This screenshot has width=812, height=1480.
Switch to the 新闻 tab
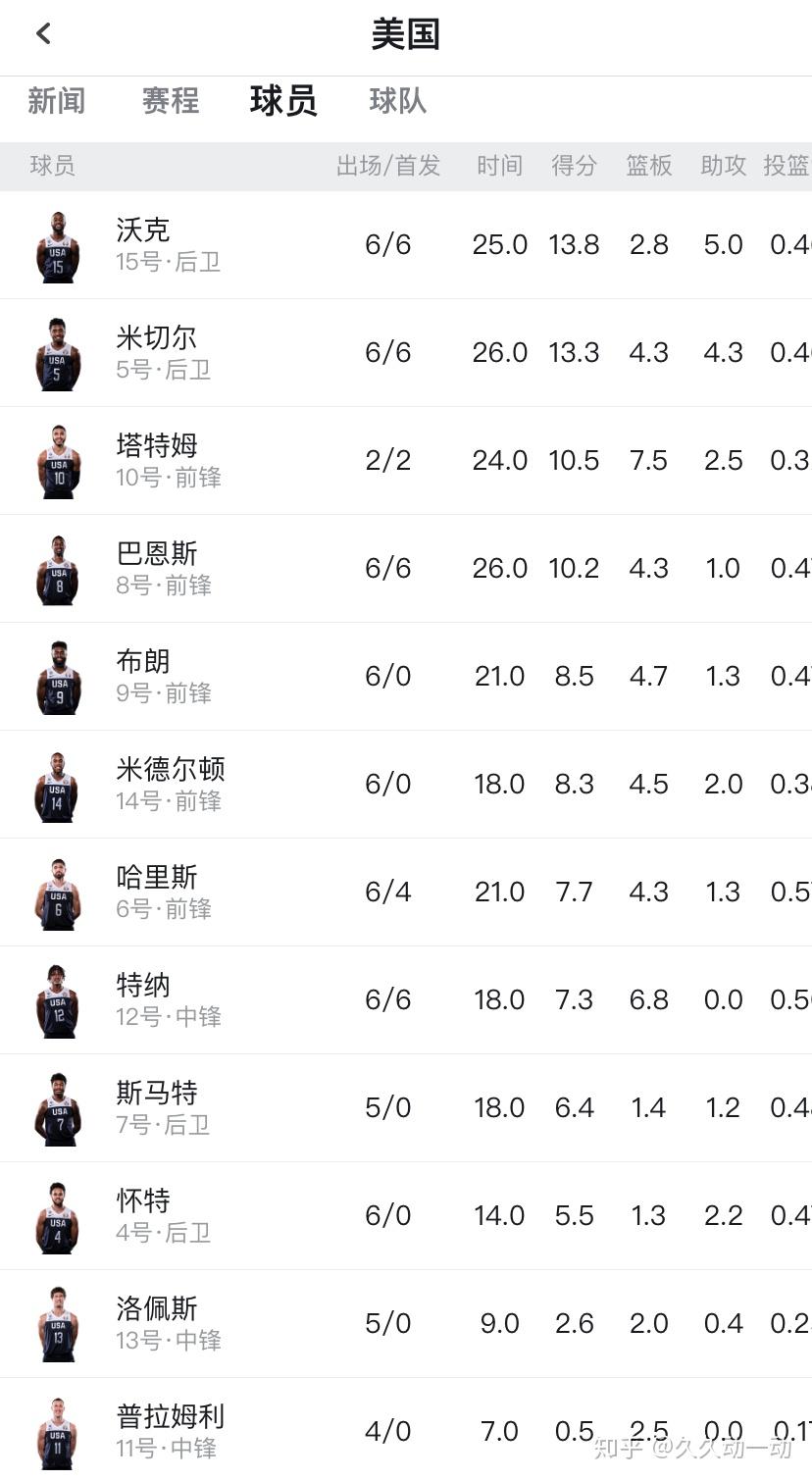[x=56, y=101]
